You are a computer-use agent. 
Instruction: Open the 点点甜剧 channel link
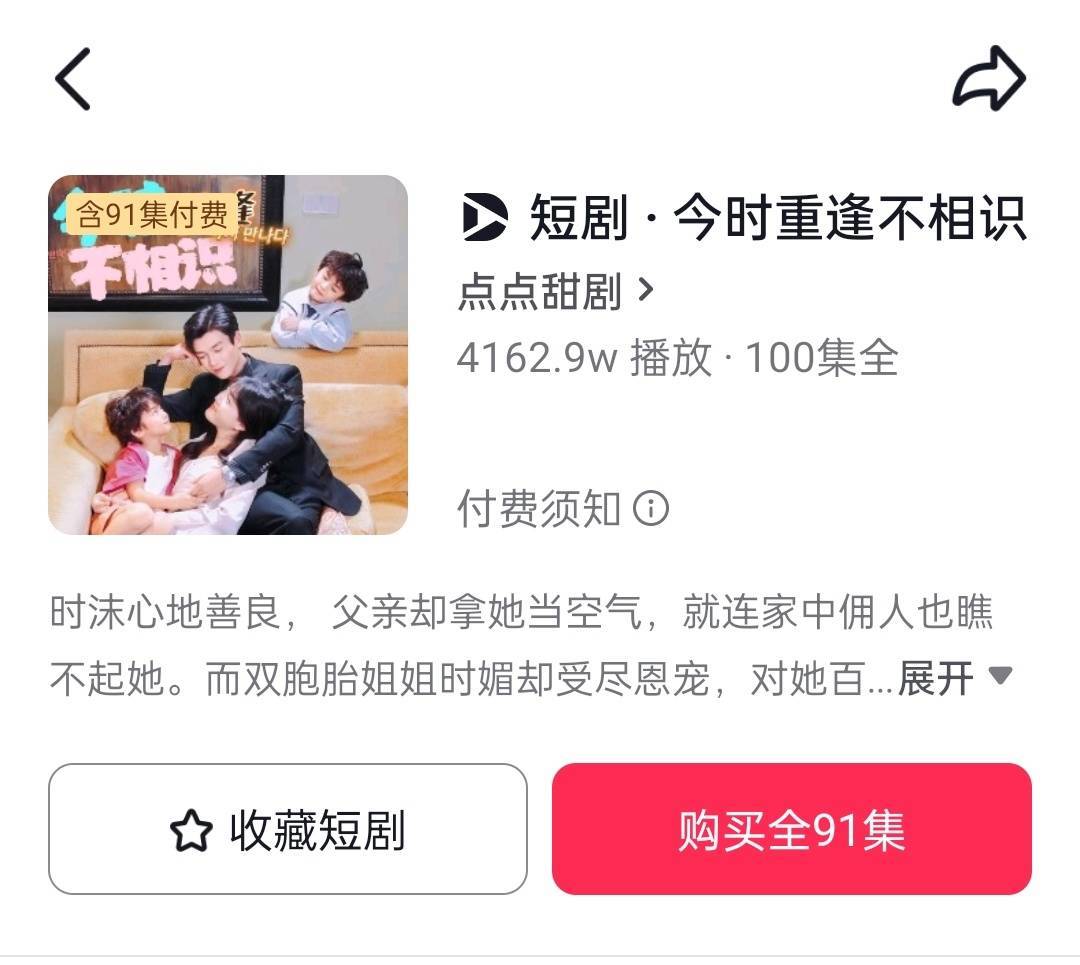coord(556,292)
